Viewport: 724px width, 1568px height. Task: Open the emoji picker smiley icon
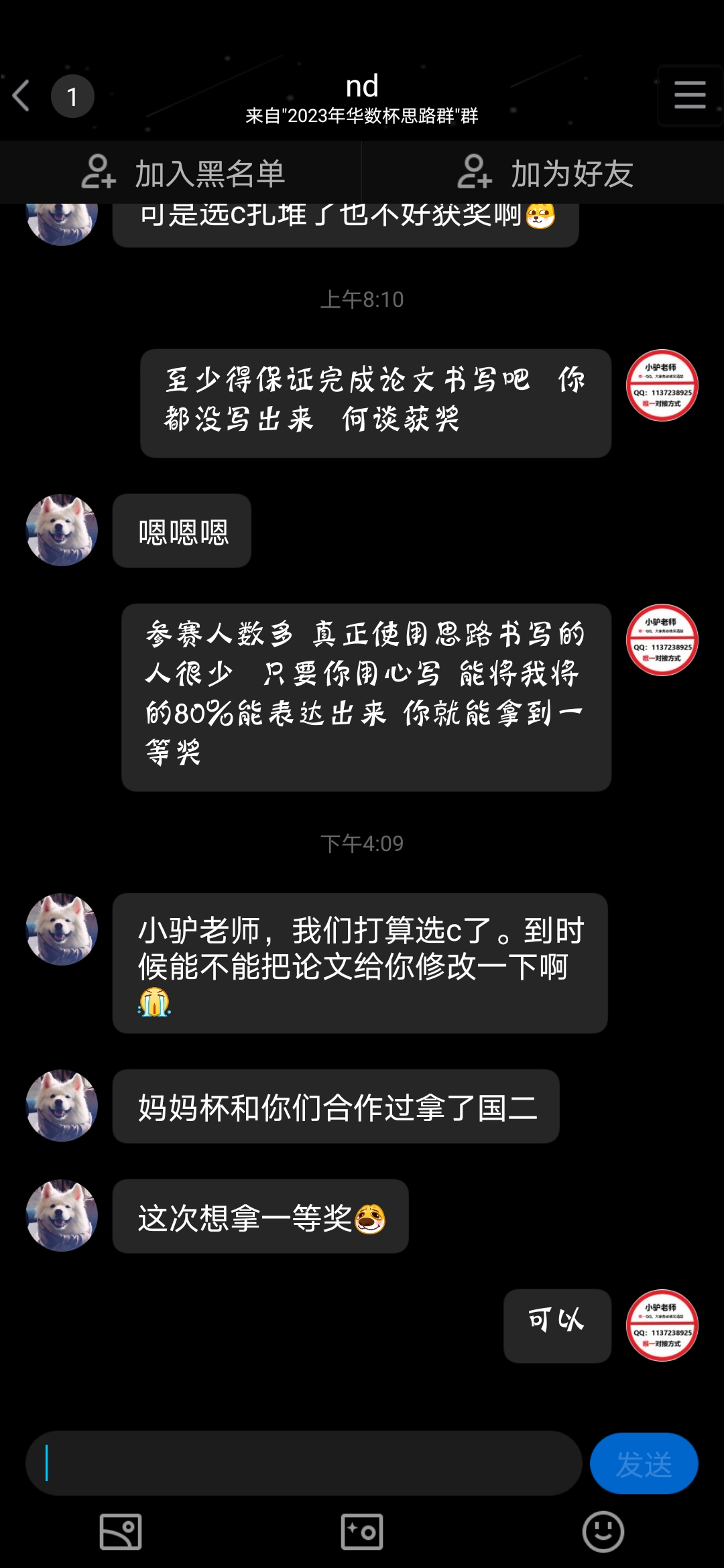pyautogui.click(x=603, y=1532)
